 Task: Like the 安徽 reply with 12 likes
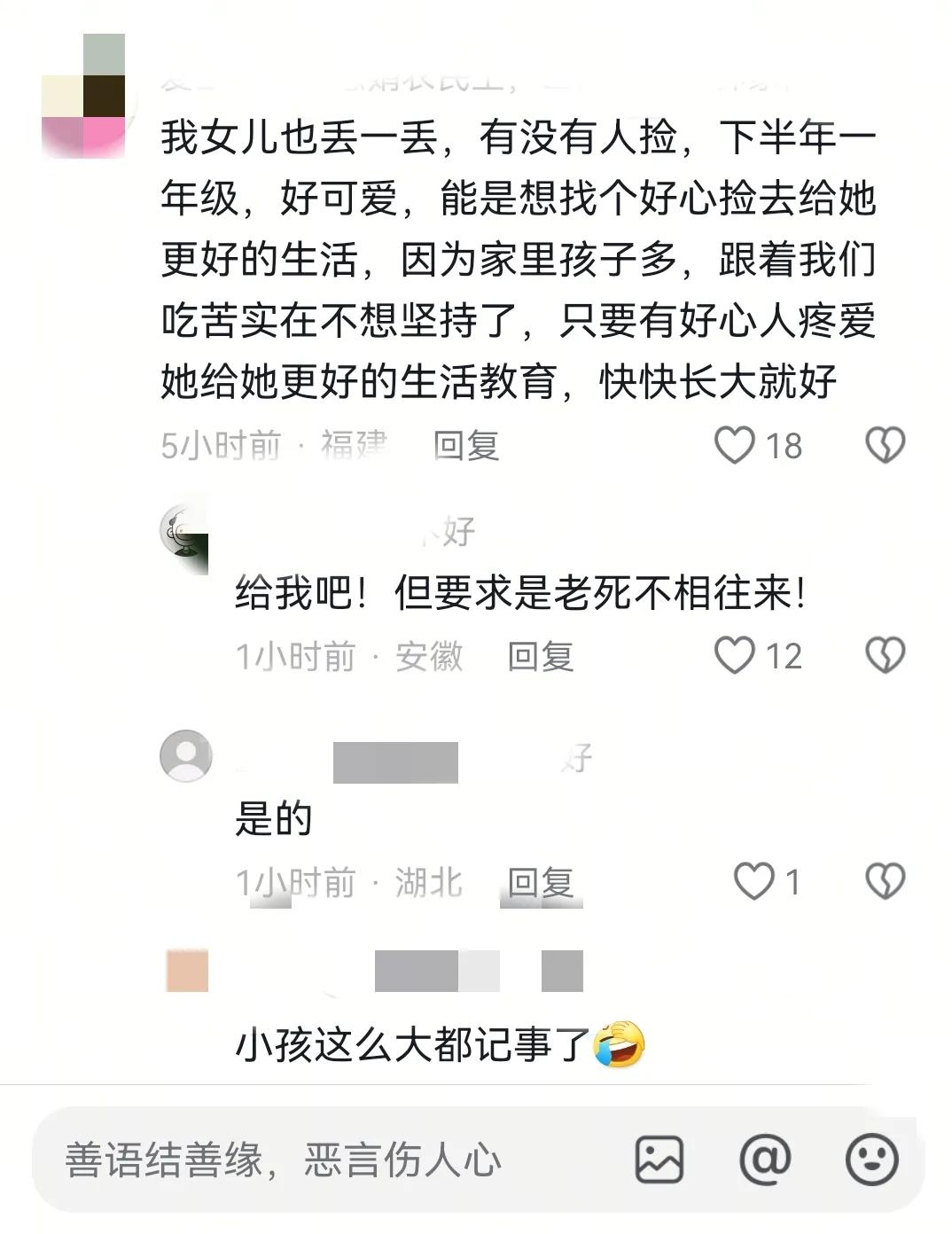[735, 655]
